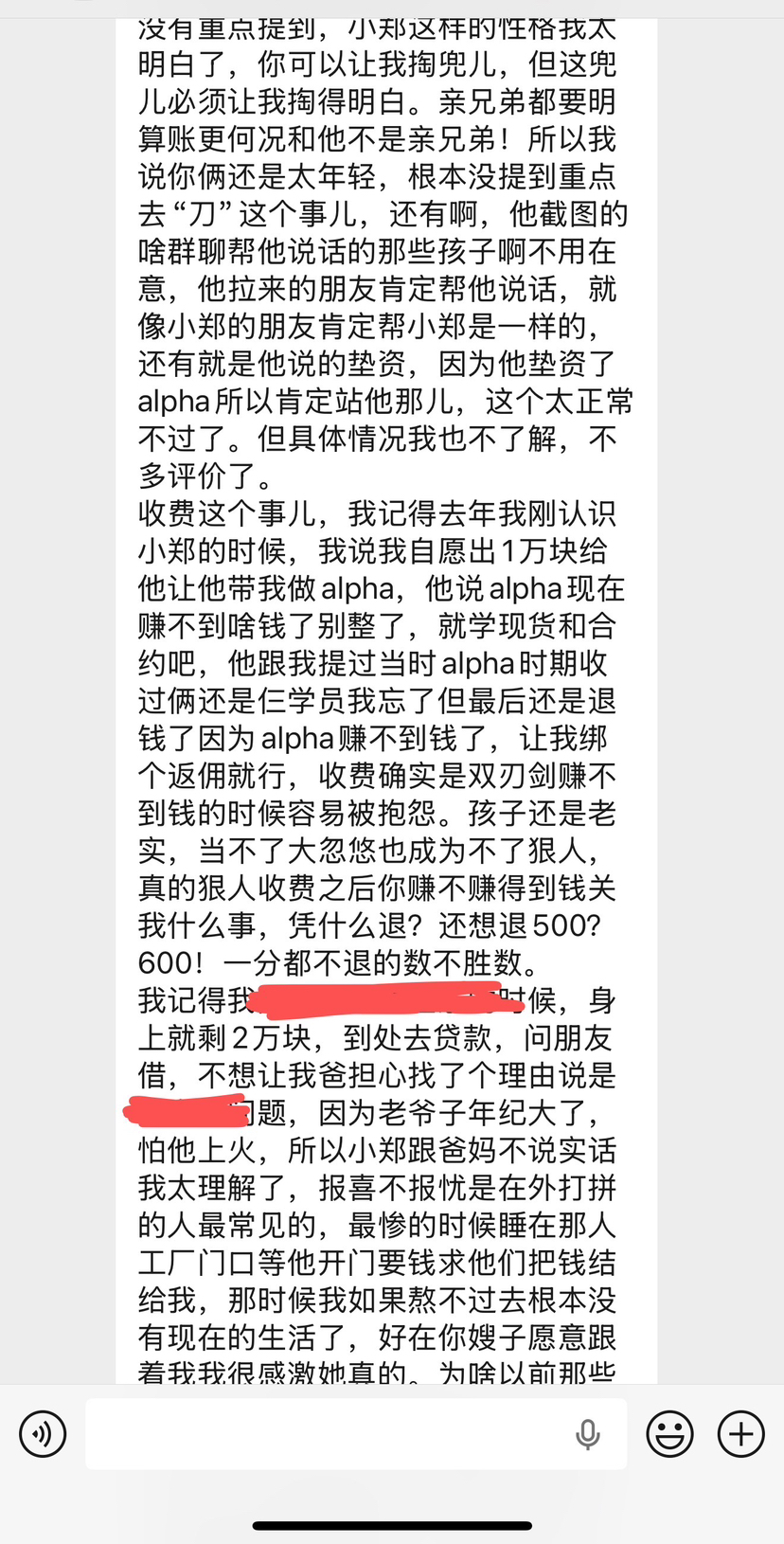Switch to voice message input
Viewport: 784px width, 1544px height.
pos(43,1433)
